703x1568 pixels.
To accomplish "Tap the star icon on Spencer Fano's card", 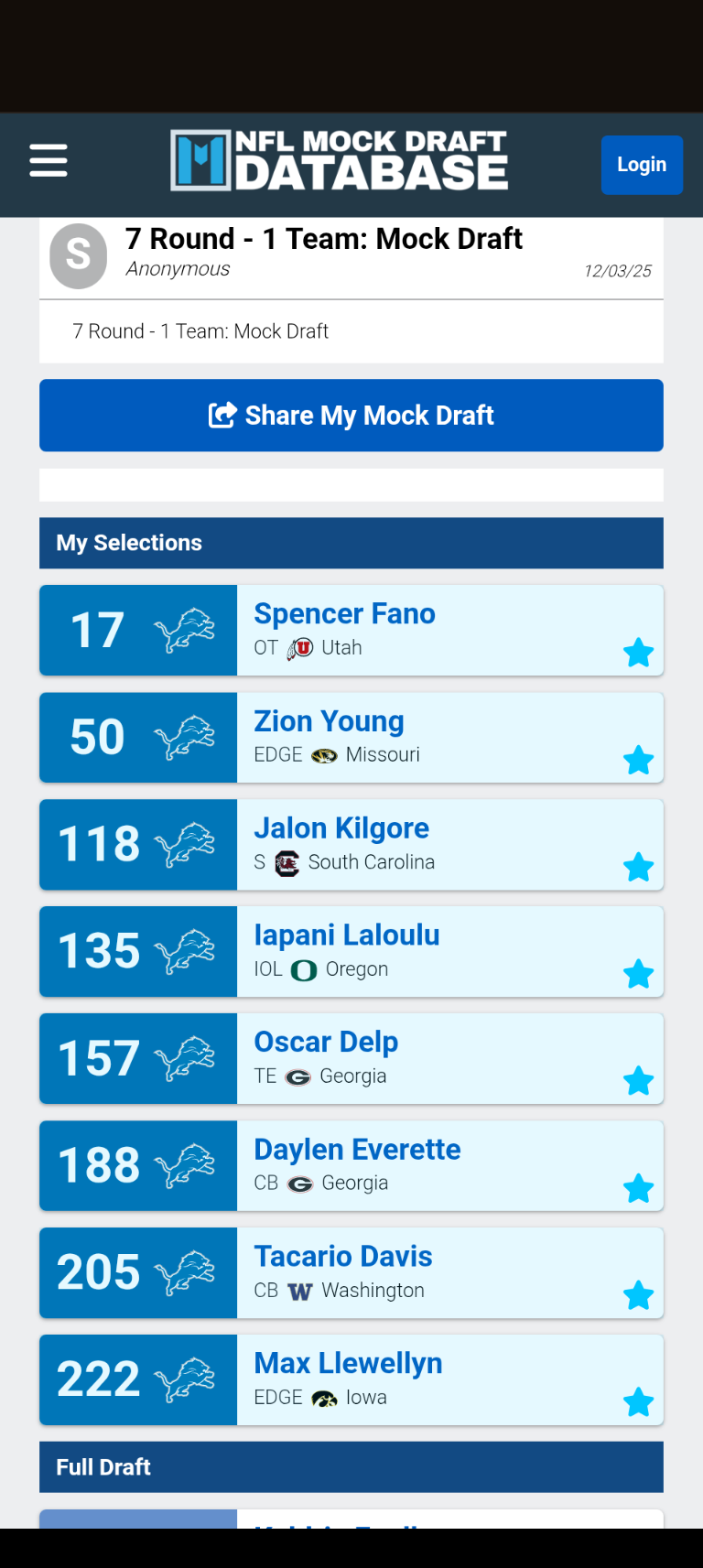I will pyautogui.click(x=638, y=653).
